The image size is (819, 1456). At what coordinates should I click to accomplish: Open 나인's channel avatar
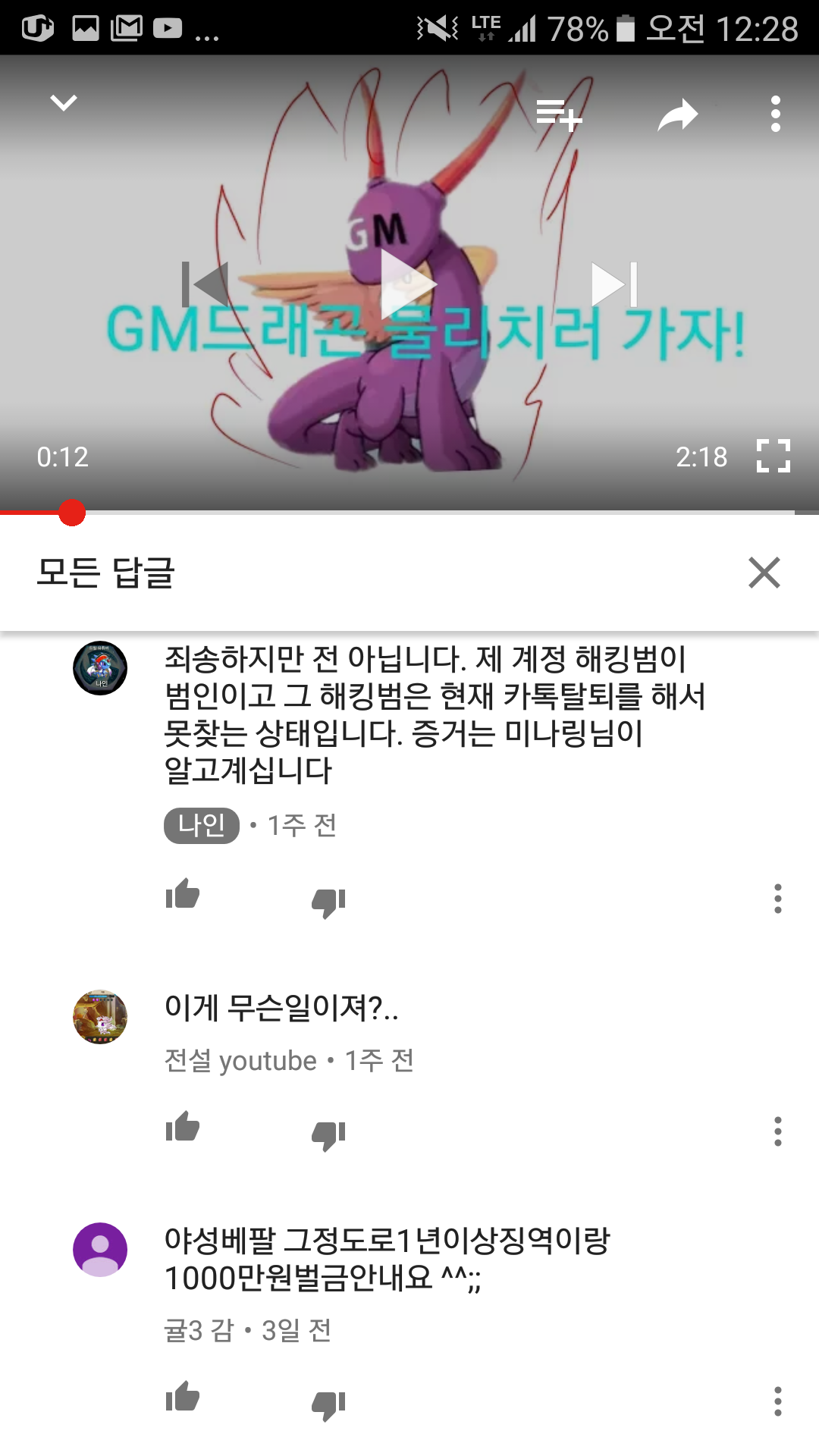100,668
